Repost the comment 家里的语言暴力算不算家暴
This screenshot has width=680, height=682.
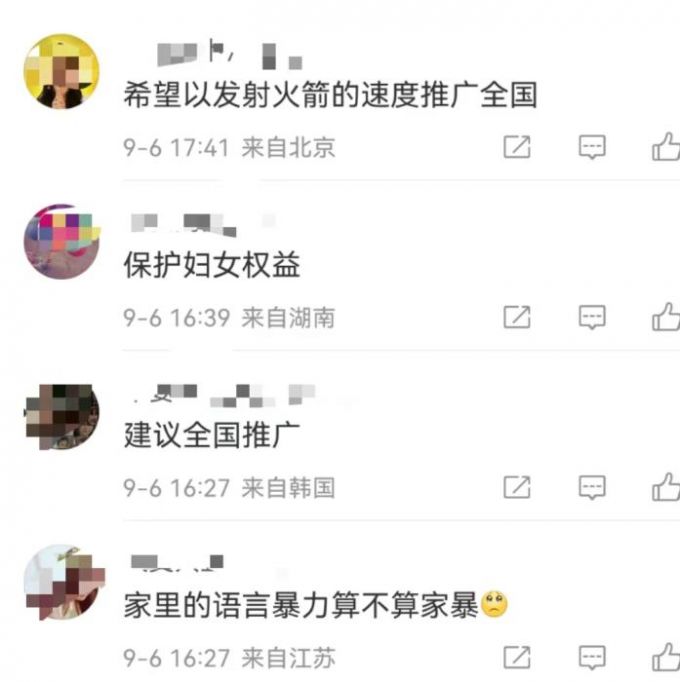[516, 657]
